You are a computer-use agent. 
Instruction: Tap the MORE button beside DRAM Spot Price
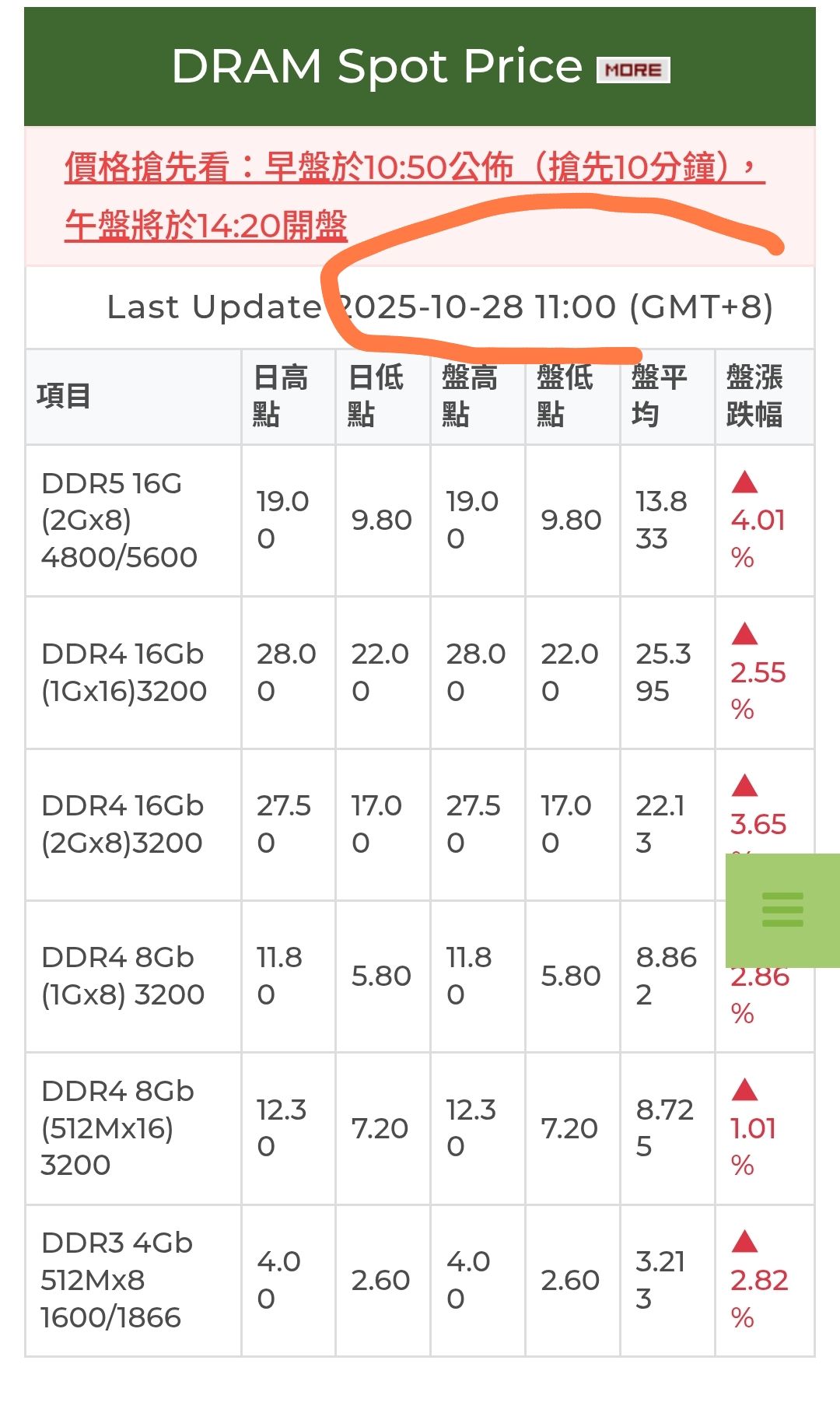tap(632, 70)
